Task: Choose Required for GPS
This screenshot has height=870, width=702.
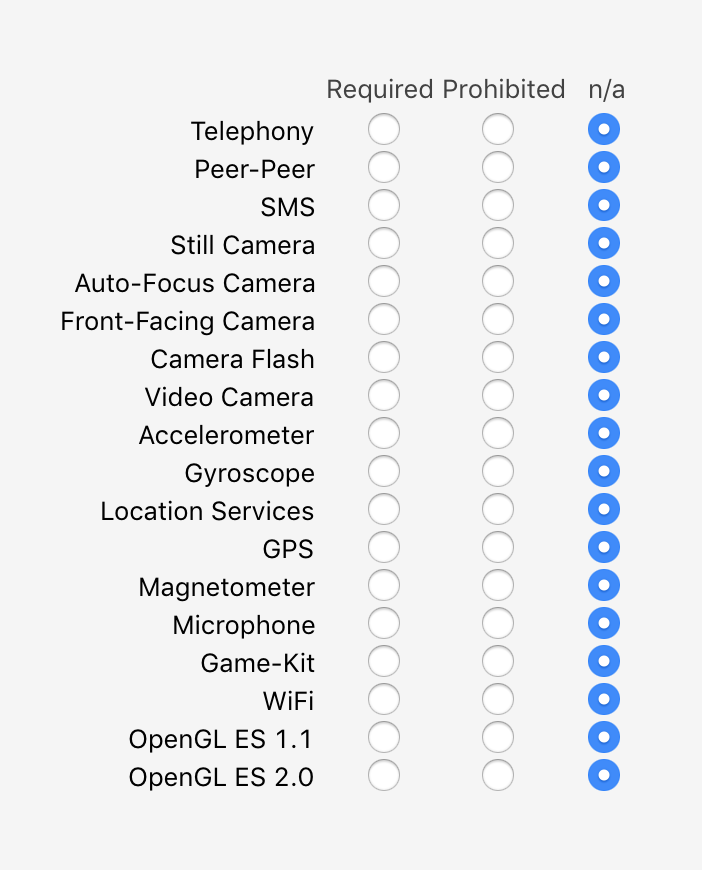Action: [x=384, y=548]
